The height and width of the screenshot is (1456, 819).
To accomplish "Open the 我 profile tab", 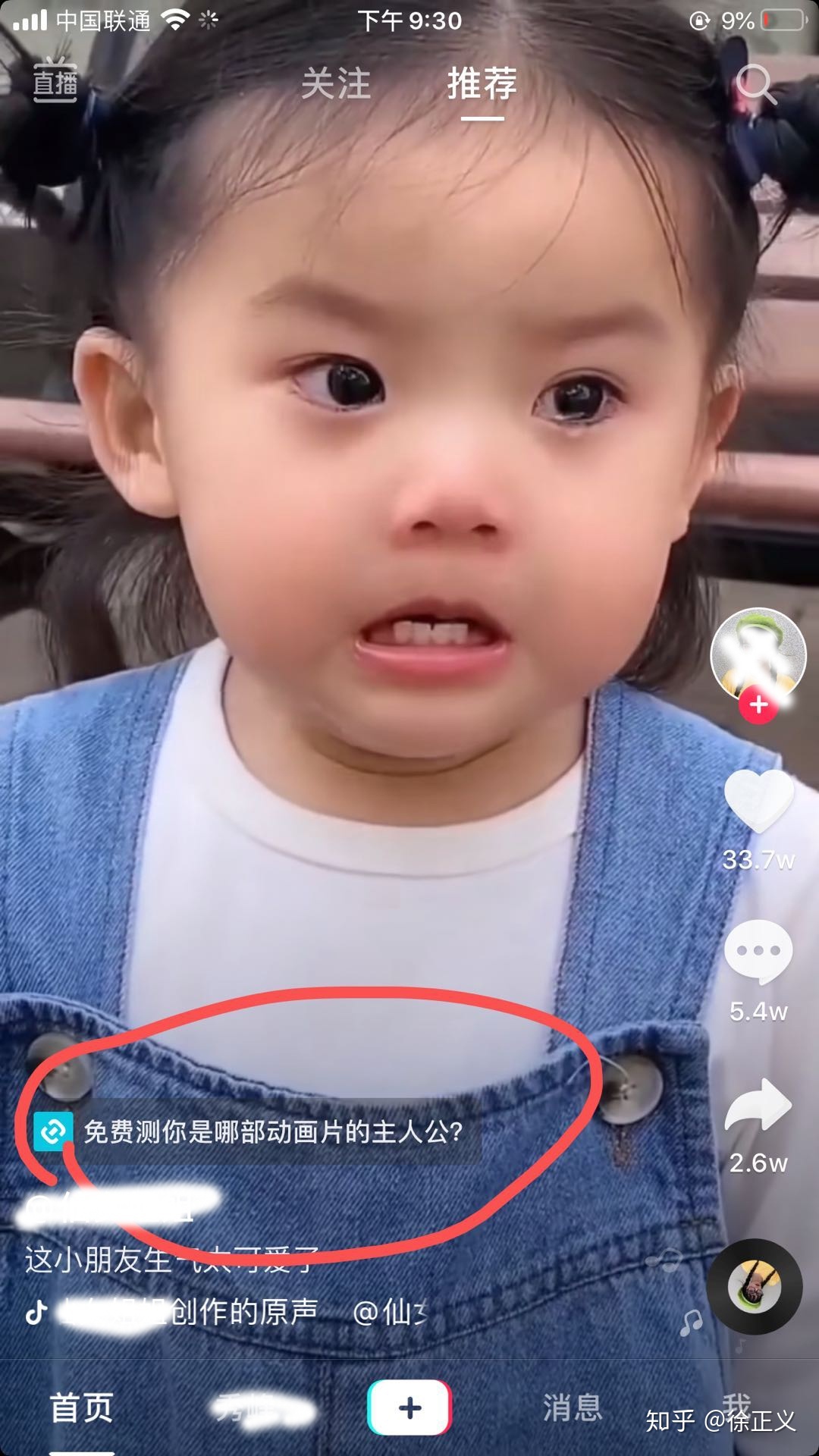I will coord(736,1405).
